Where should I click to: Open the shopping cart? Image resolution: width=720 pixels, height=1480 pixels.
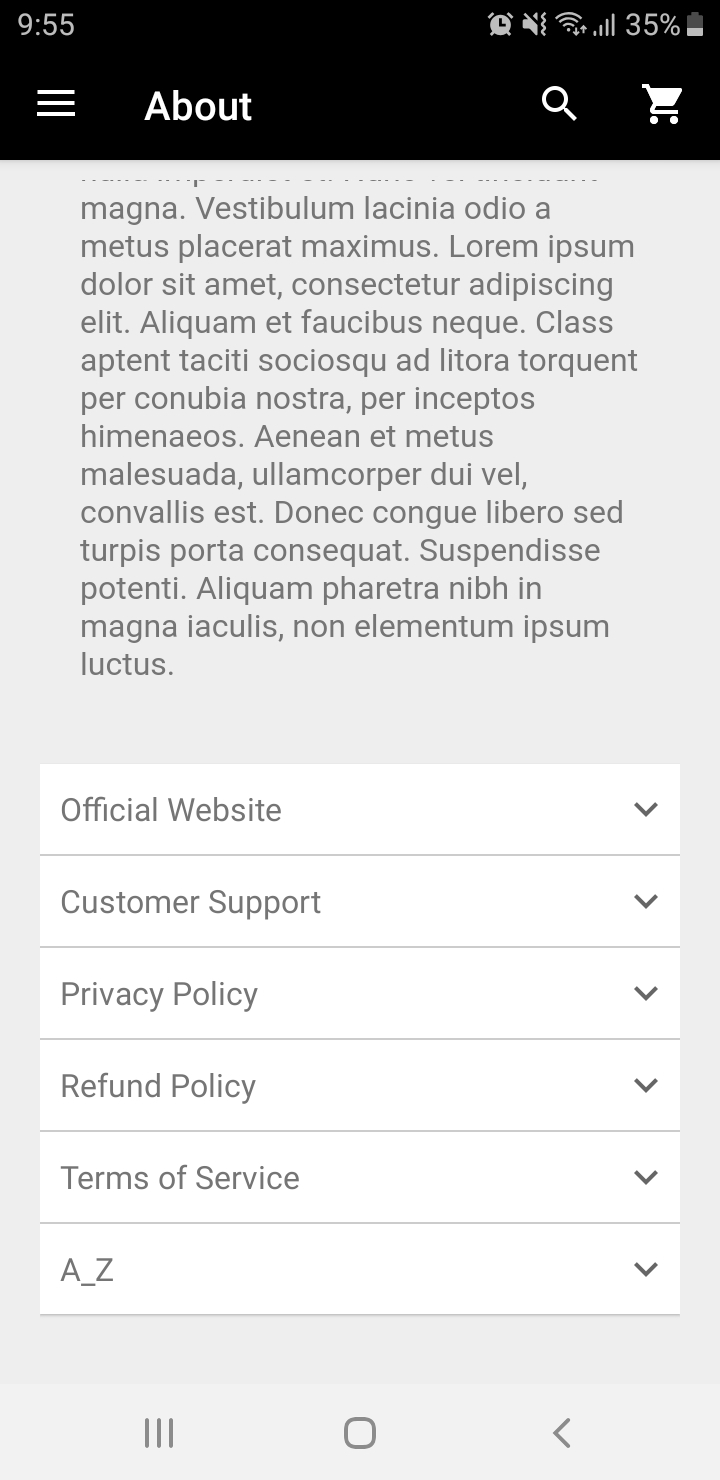(x=661, y=104)
